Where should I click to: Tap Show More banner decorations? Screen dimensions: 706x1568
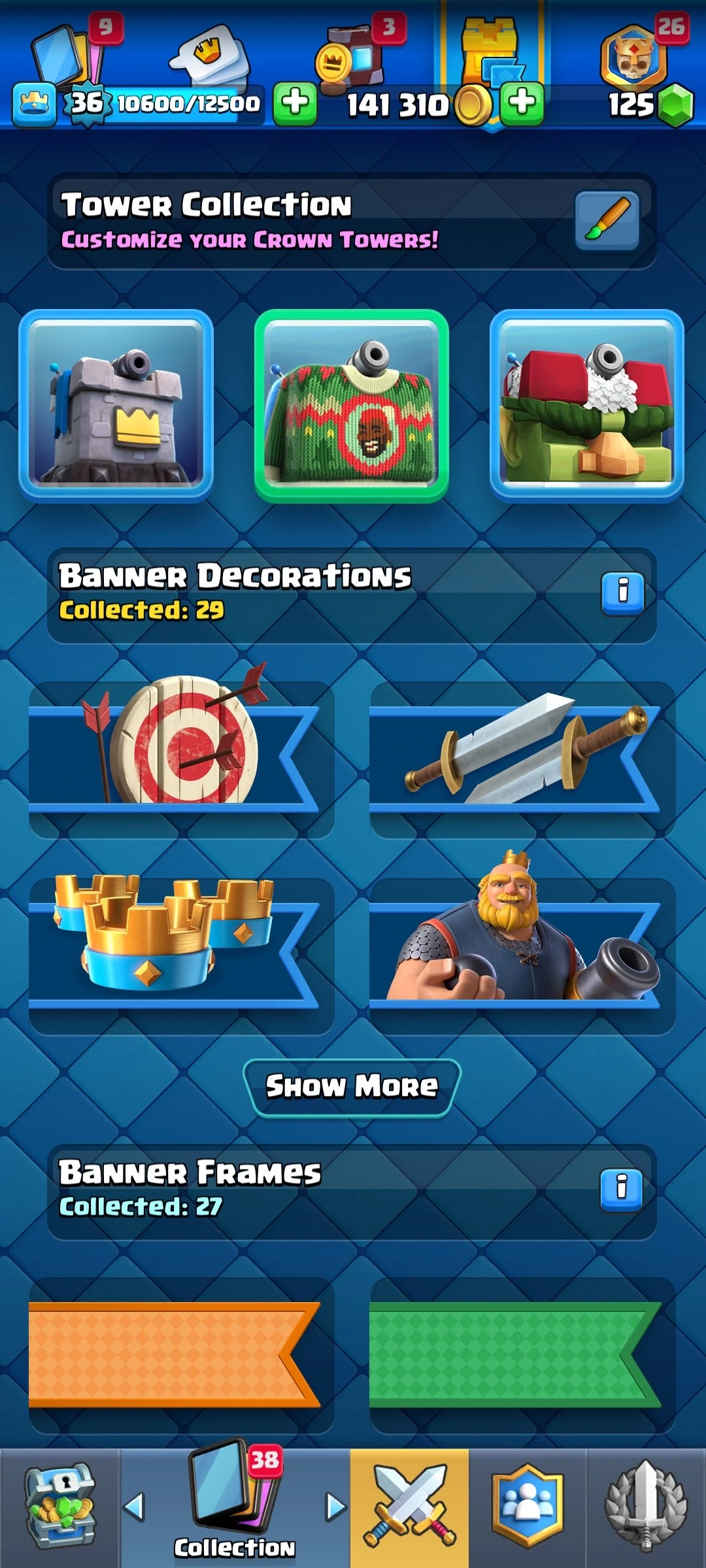click(x=352, y=1087)
